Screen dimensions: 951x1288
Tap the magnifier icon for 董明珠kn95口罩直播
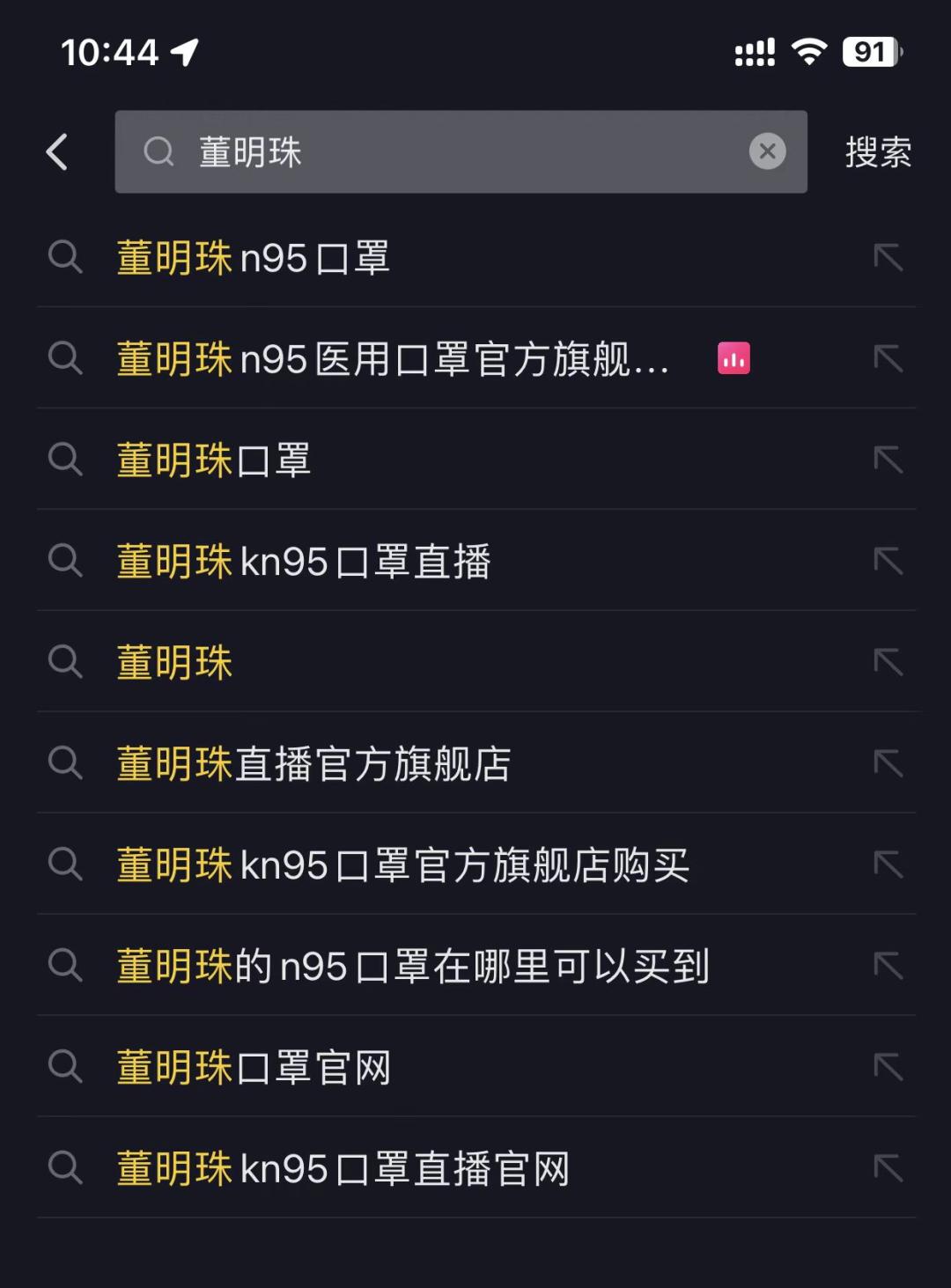click(x=64, y=561)
